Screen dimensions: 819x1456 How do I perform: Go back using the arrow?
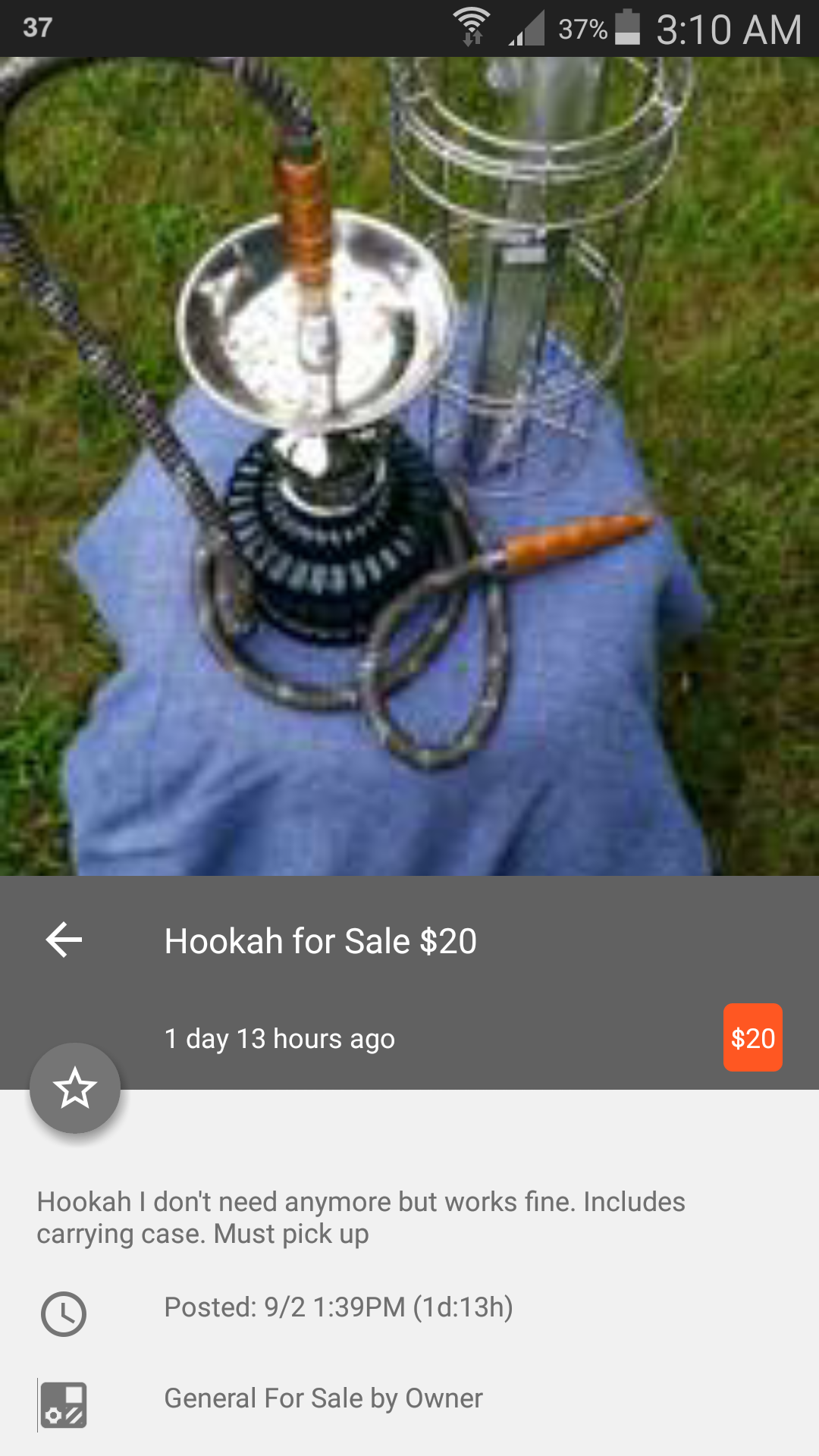pos(64,940)
